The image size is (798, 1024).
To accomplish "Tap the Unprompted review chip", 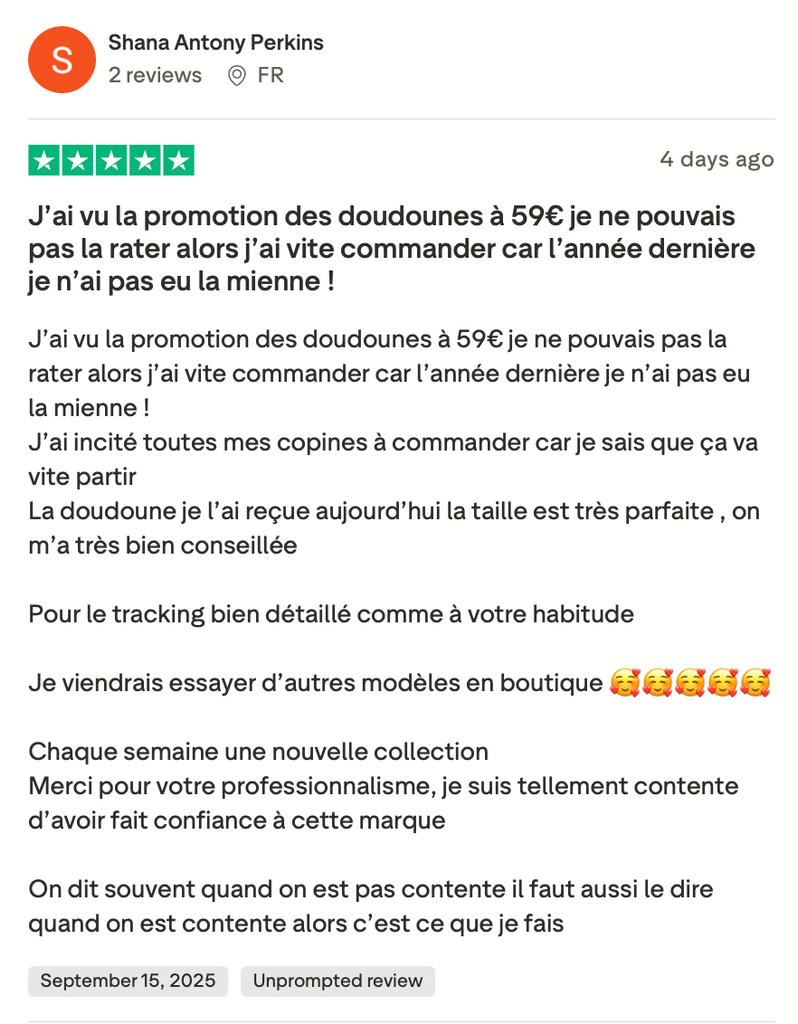I will tap(337, 981).
